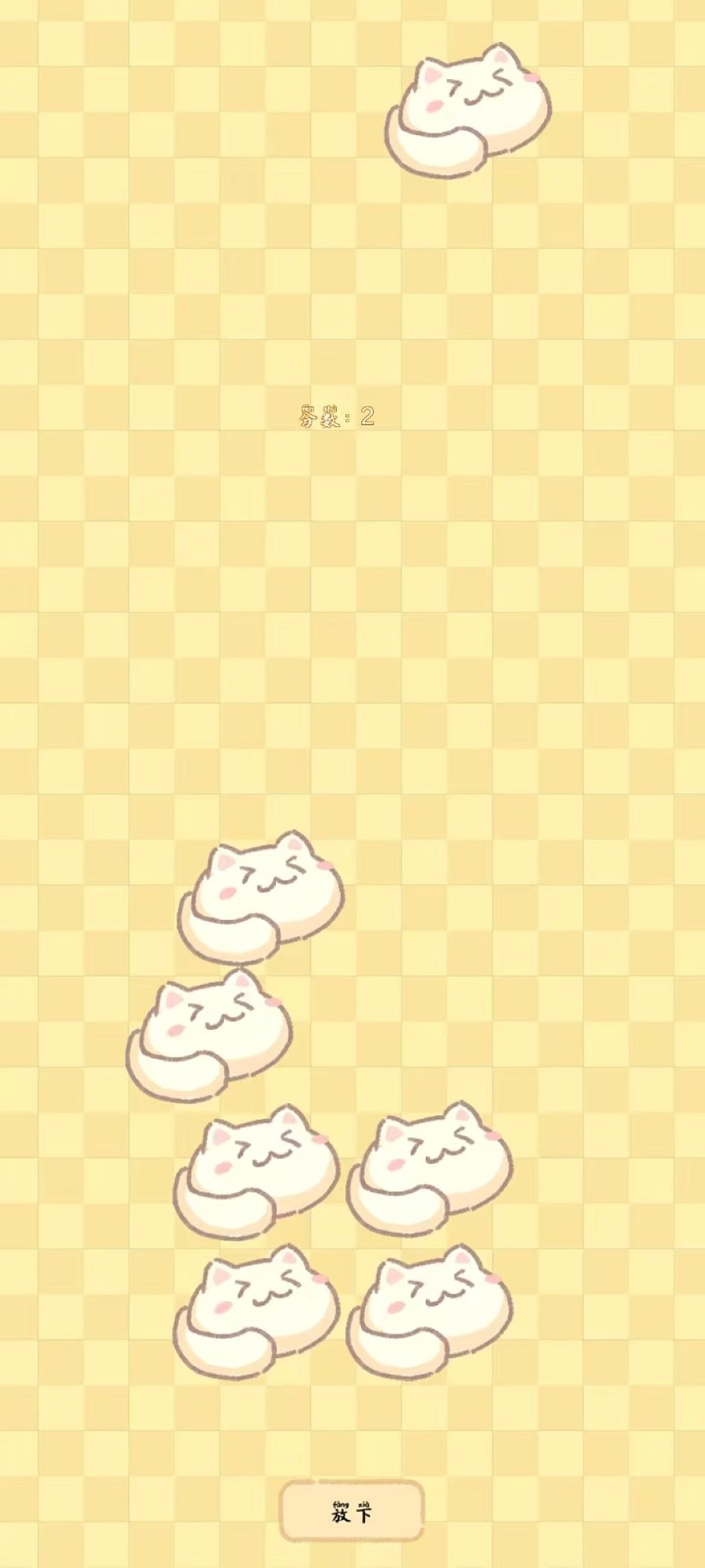Click the background below the 放下 button
Image resolution: width=705 pixels, height=1568 pixels.
(352, 1559)
